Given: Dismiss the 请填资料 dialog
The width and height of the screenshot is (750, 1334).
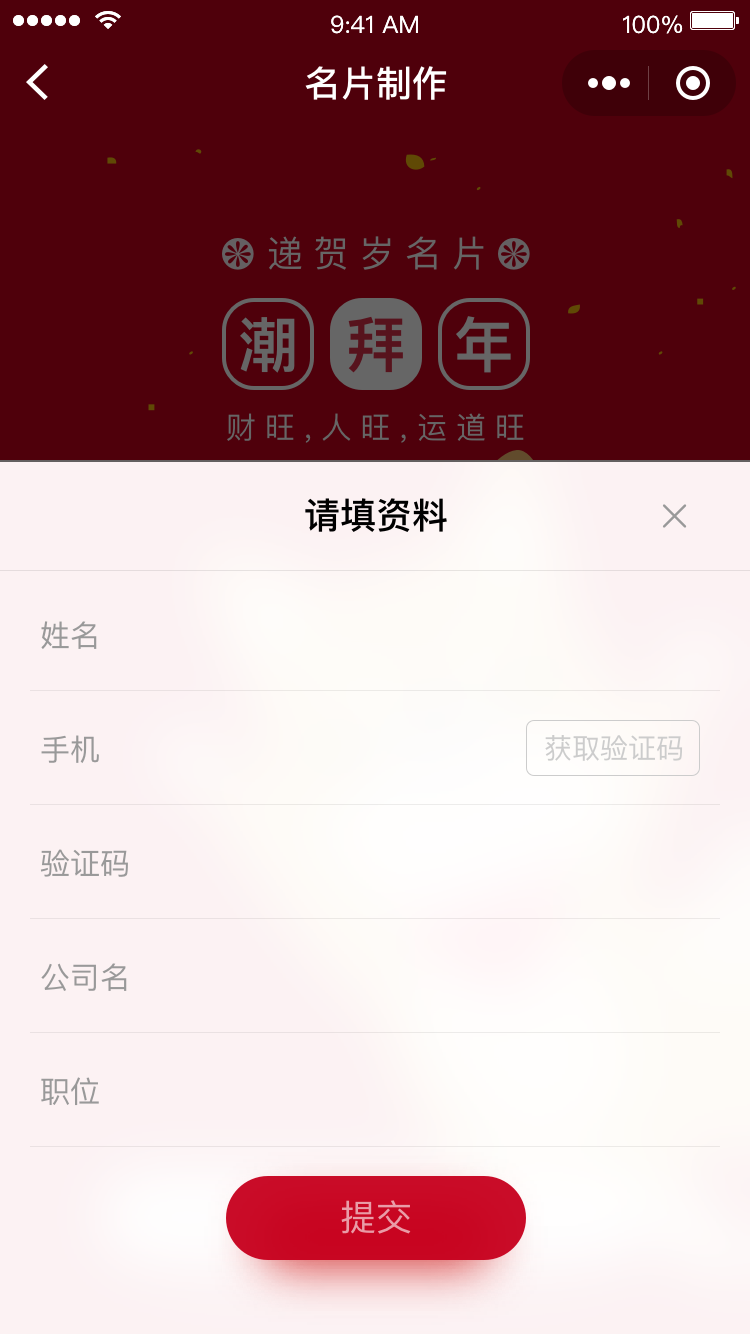Looking at the screenshot, I should tap(675, 516).
